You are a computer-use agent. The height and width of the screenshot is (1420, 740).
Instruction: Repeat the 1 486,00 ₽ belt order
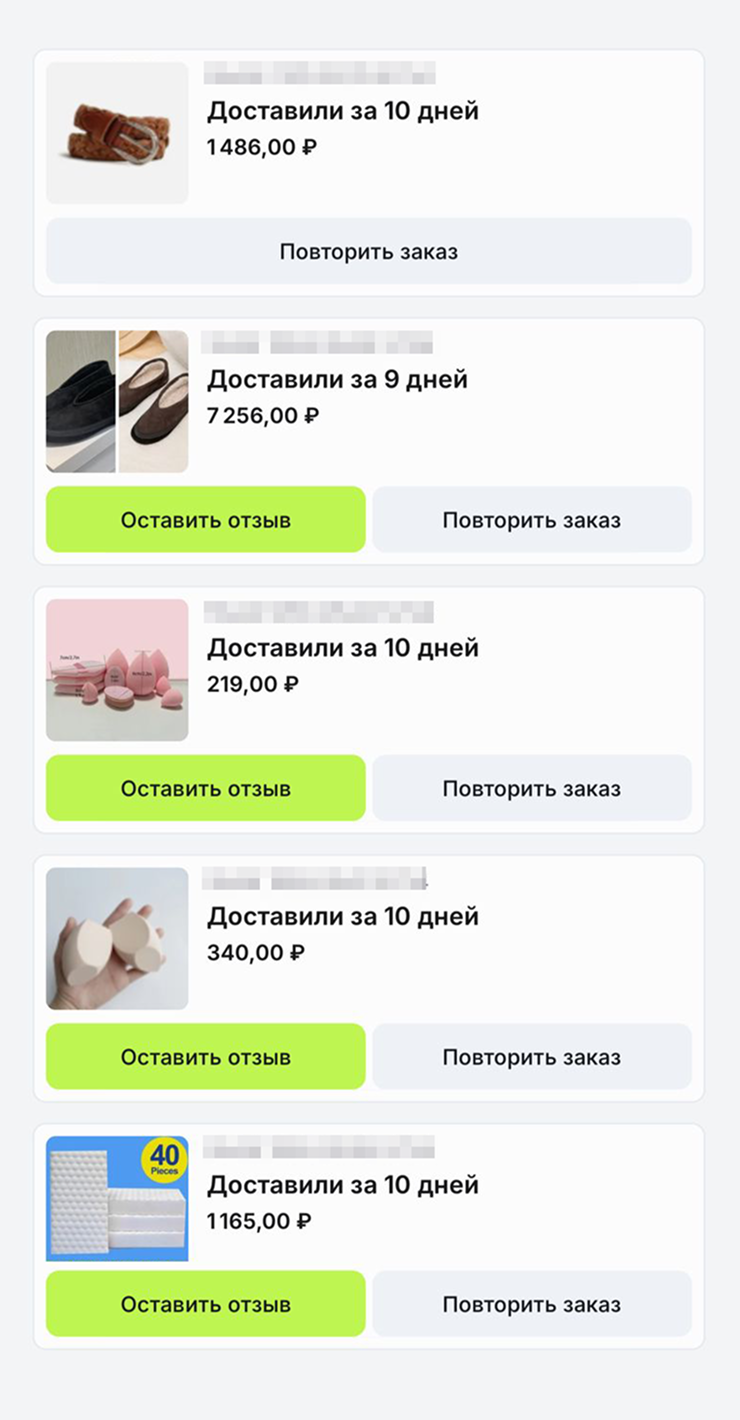(x=368, y=251)
